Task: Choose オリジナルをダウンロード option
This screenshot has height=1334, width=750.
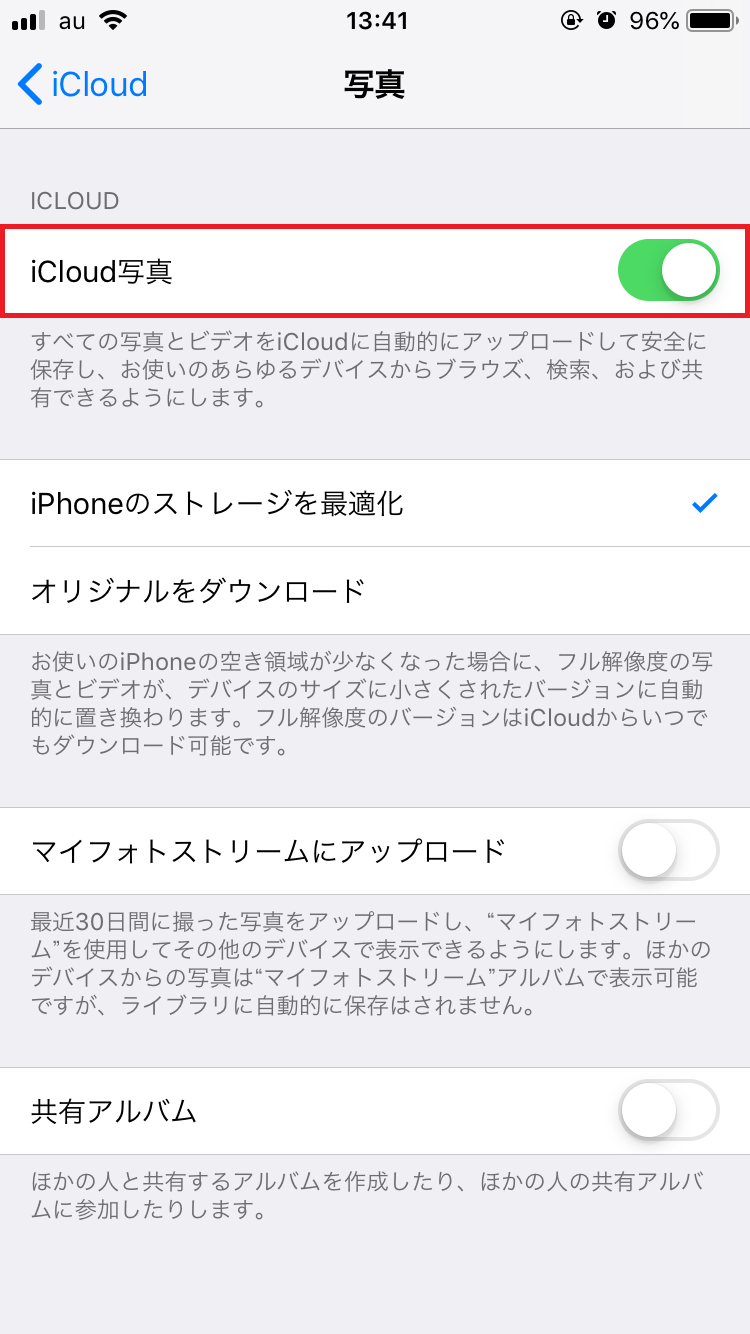Action: pyautogui.click(x=375, y=590)
